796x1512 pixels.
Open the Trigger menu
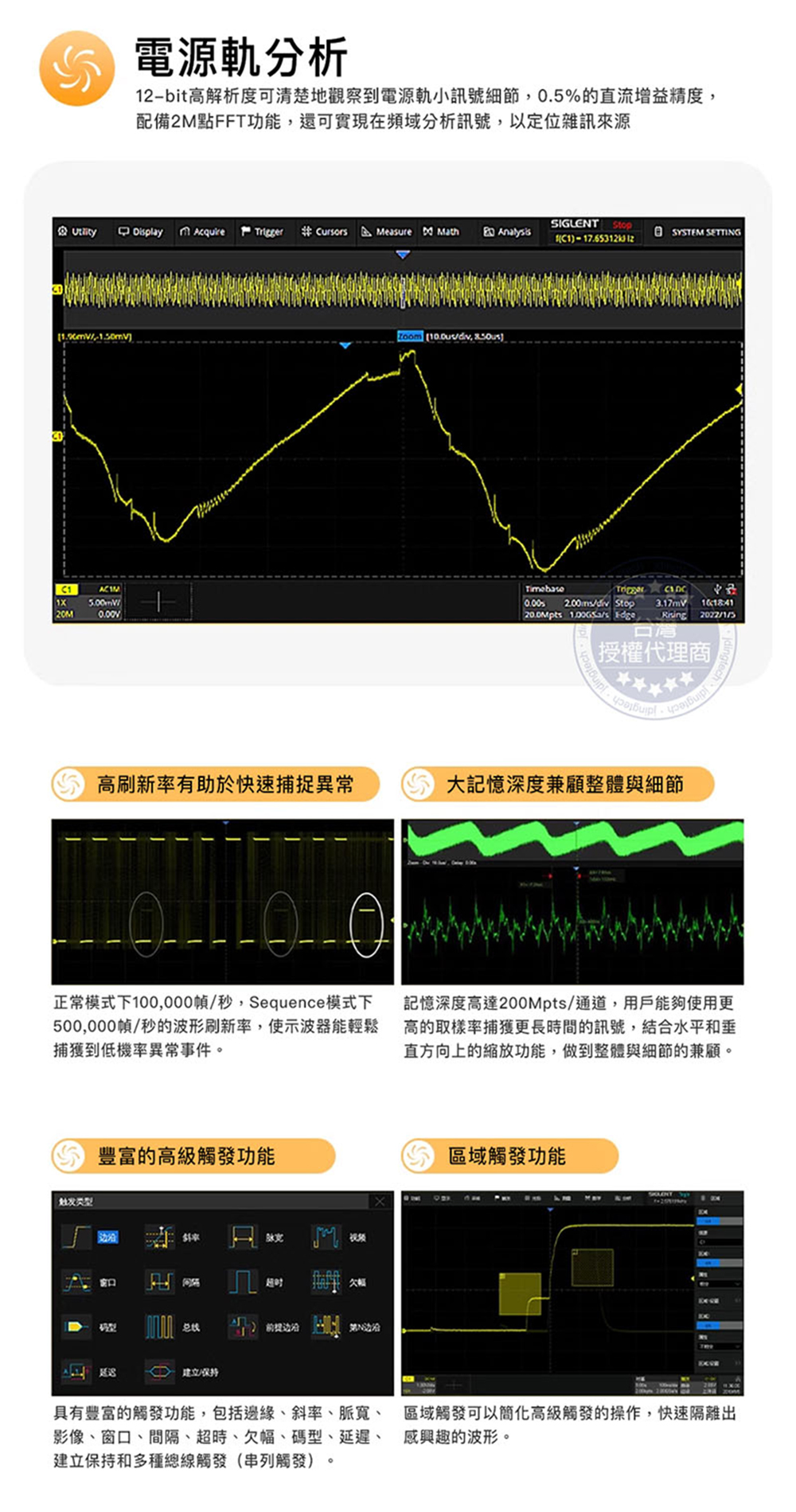[x=263, y=232]
